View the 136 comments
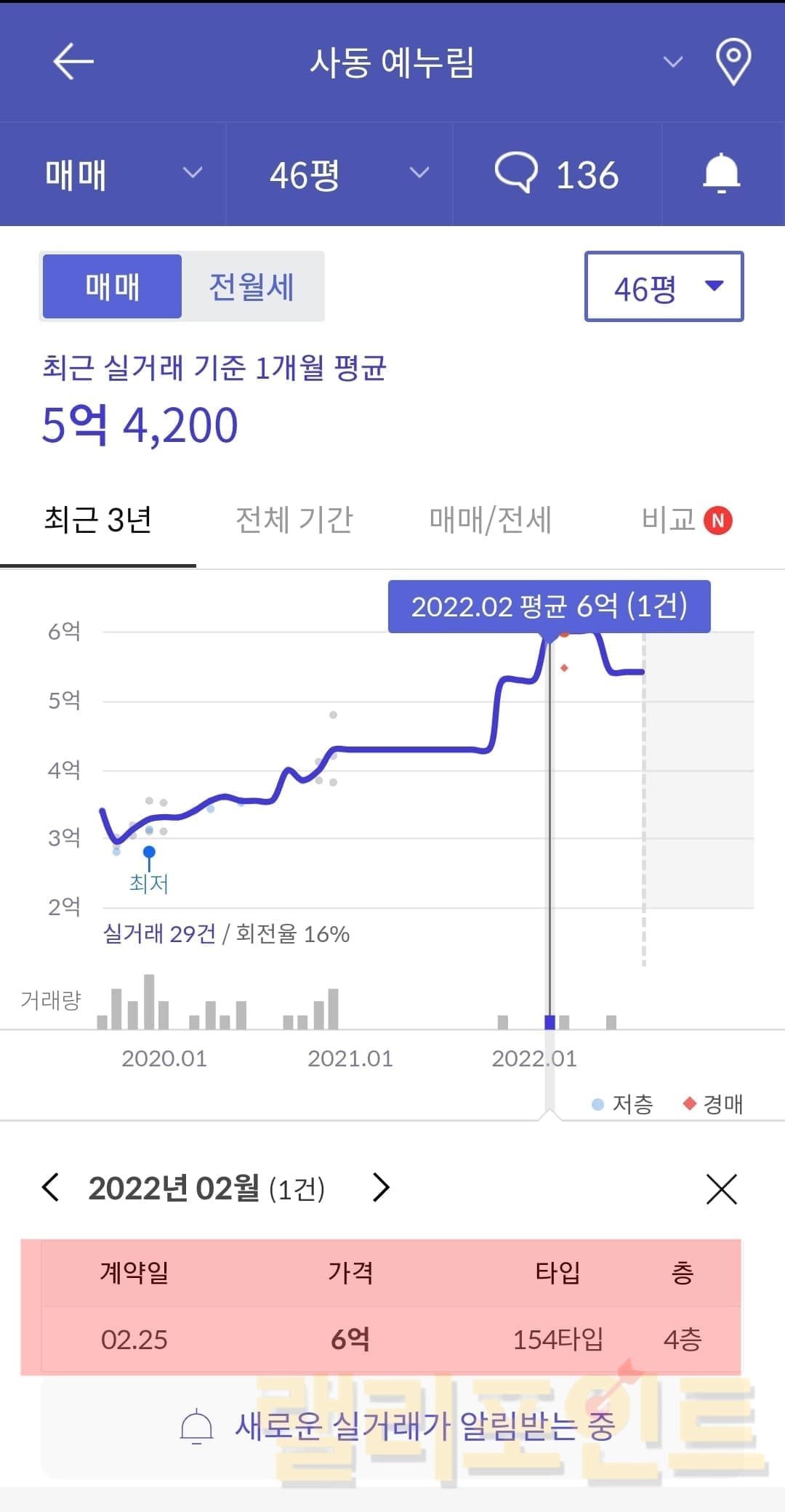Image resolution: width=785 pixels, height=1512 pixels. (557, 174)
